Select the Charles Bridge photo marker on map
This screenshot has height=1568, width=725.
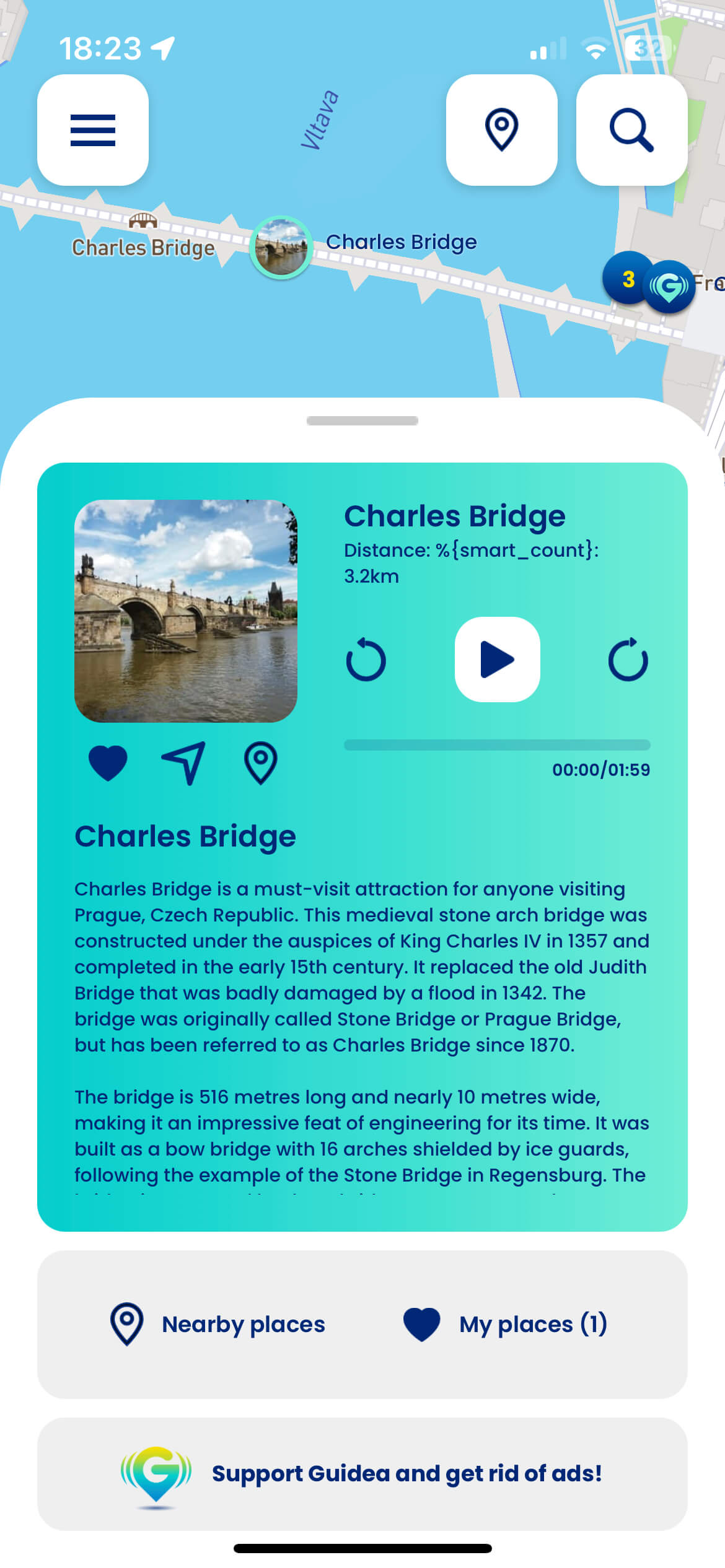(x=281, y=248)
